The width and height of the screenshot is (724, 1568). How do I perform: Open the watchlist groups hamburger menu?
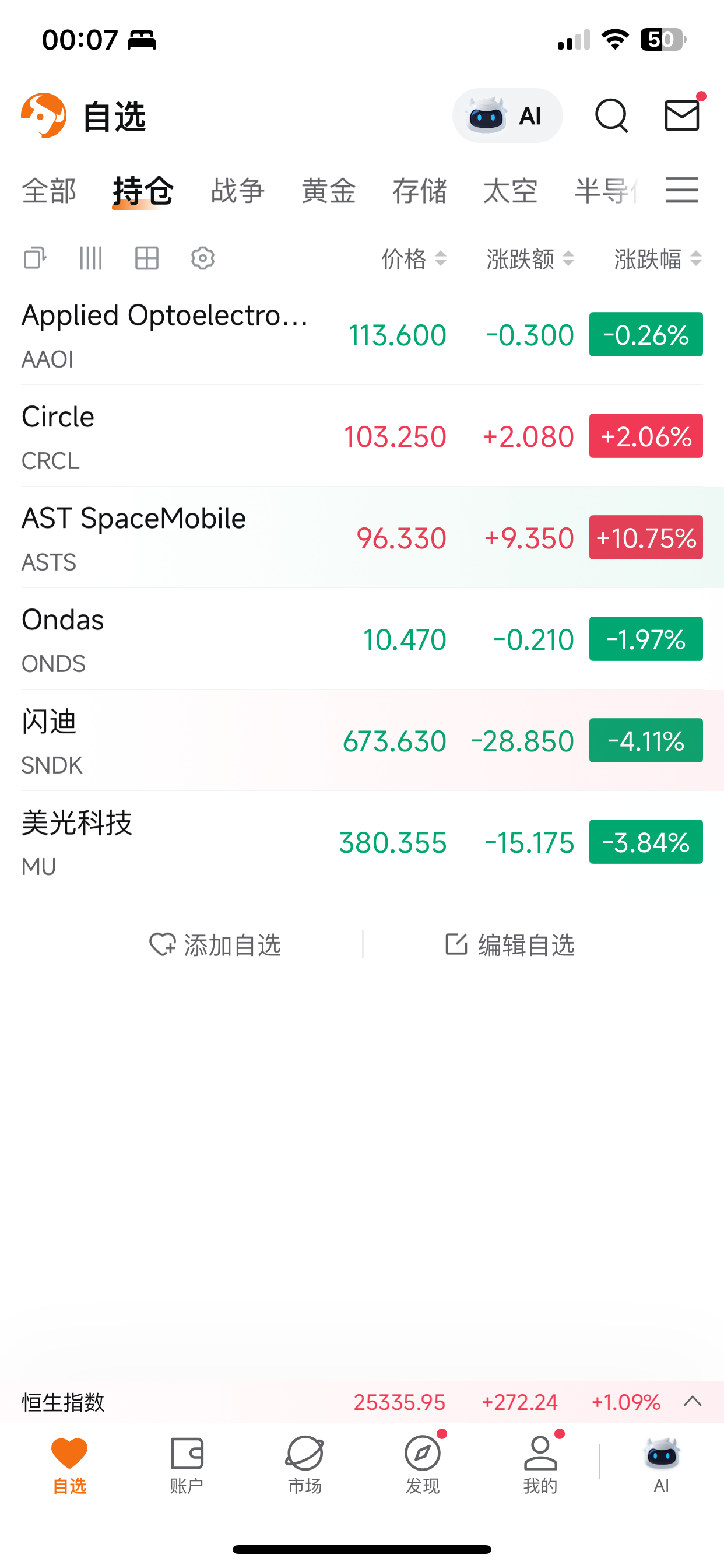[681, 190]
